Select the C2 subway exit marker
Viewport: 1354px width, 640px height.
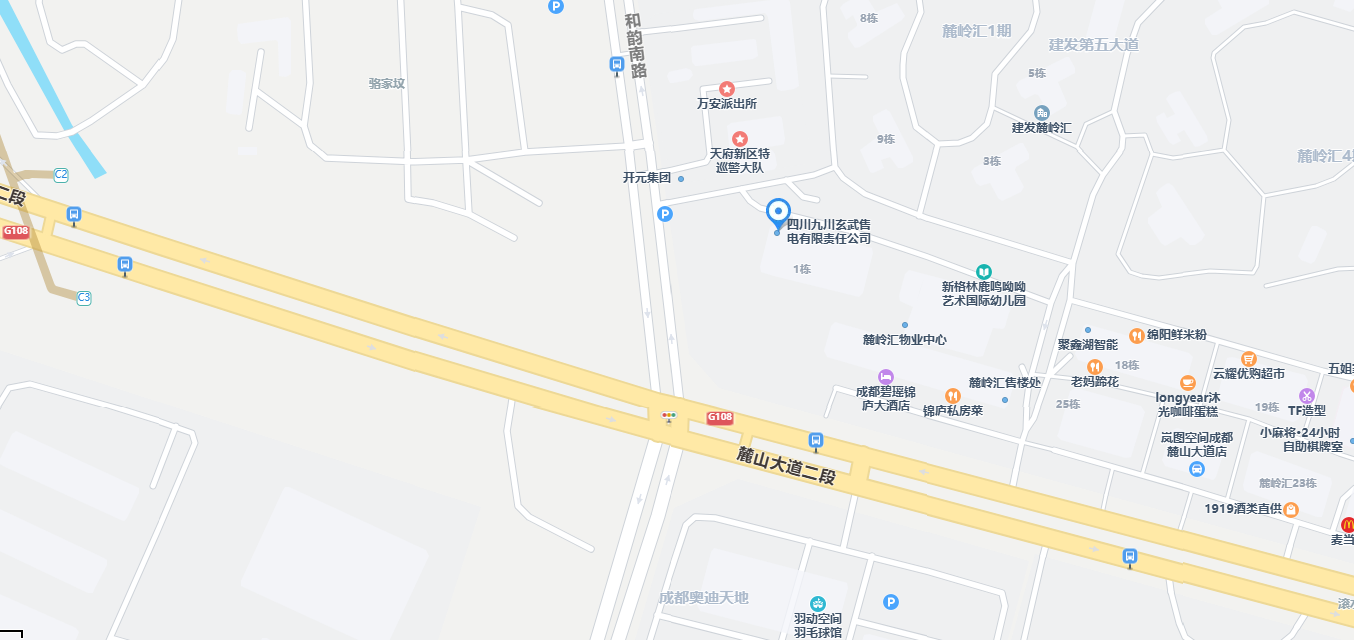pyautogui.click(x=61, y=175)
